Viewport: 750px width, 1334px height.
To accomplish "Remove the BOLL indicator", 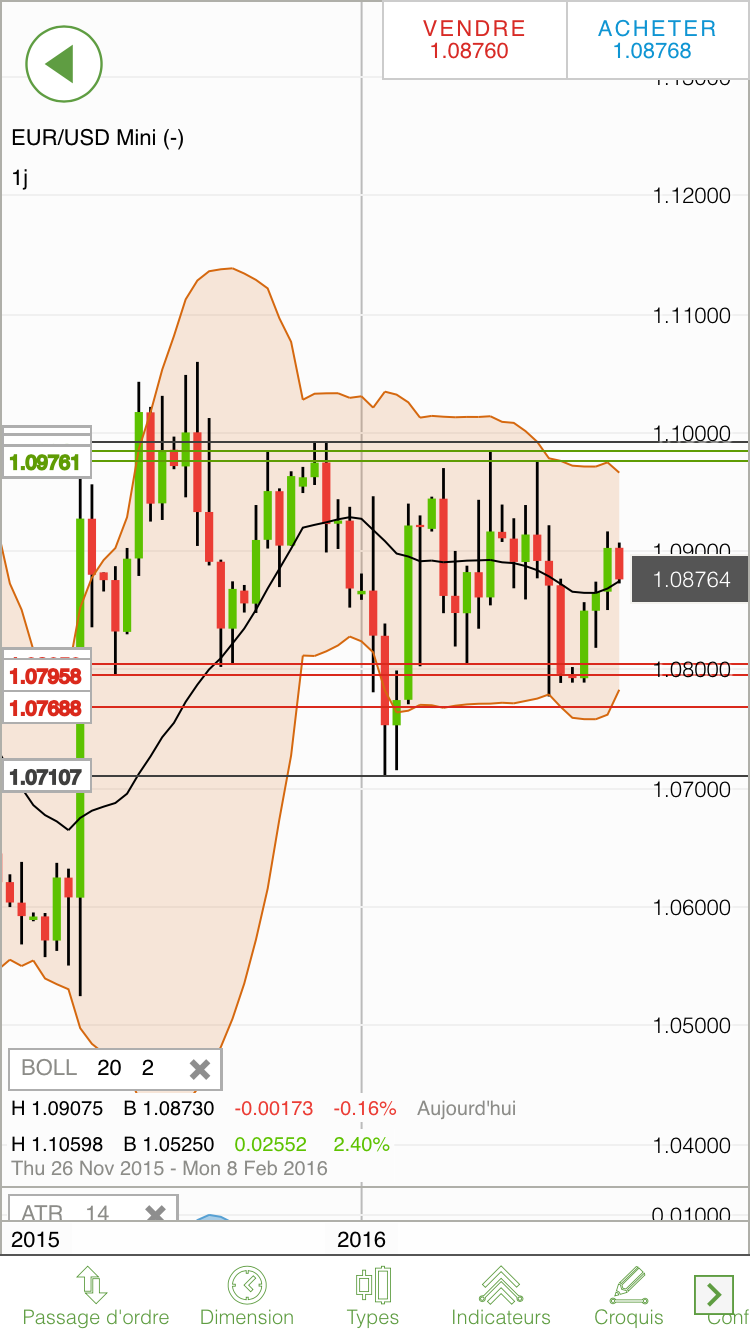I will (x=200, y=1069).
